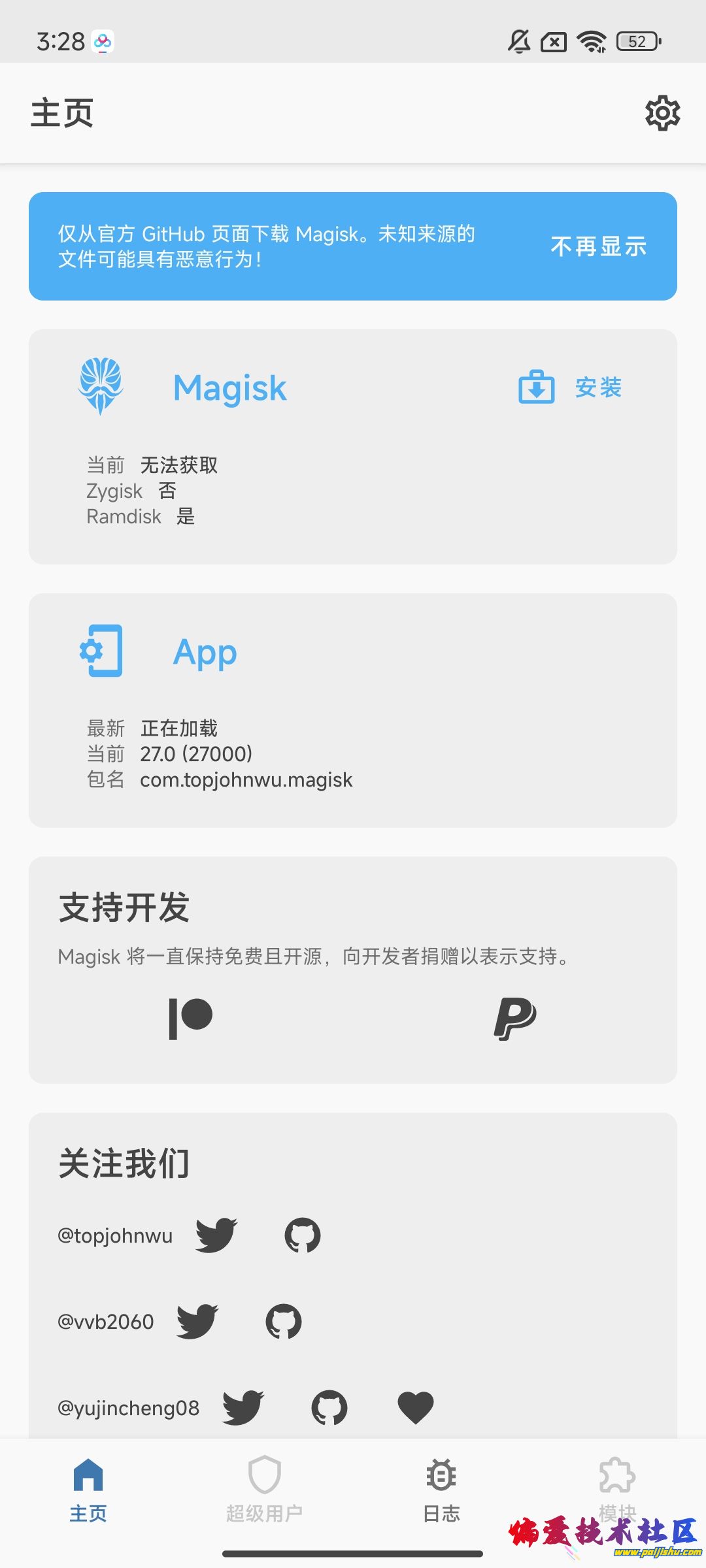Open @topjohnwu's Twitter profile
706x1568 pixels.
(216, 1235)
